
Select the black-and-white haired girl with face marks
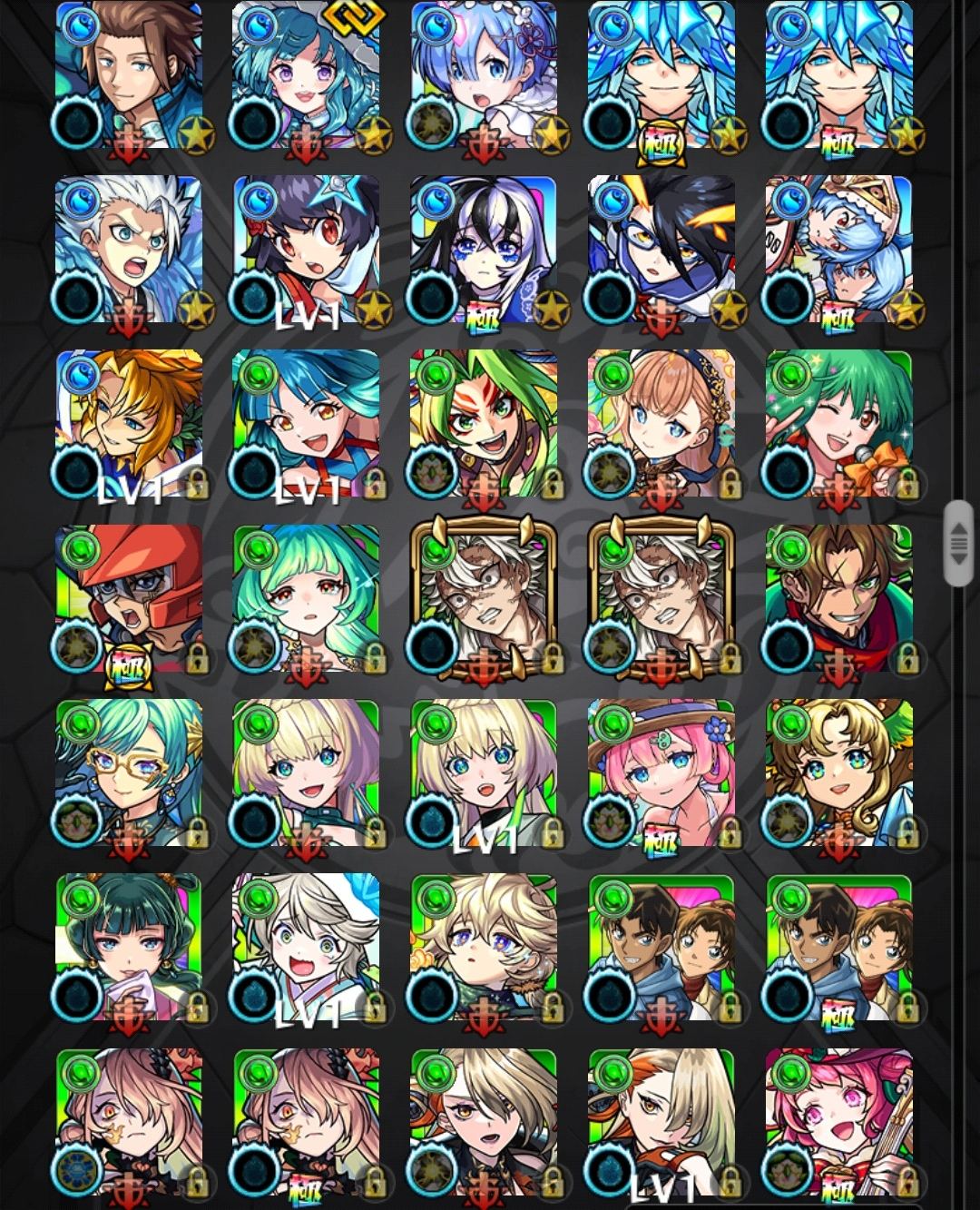(x=484, y=250)
